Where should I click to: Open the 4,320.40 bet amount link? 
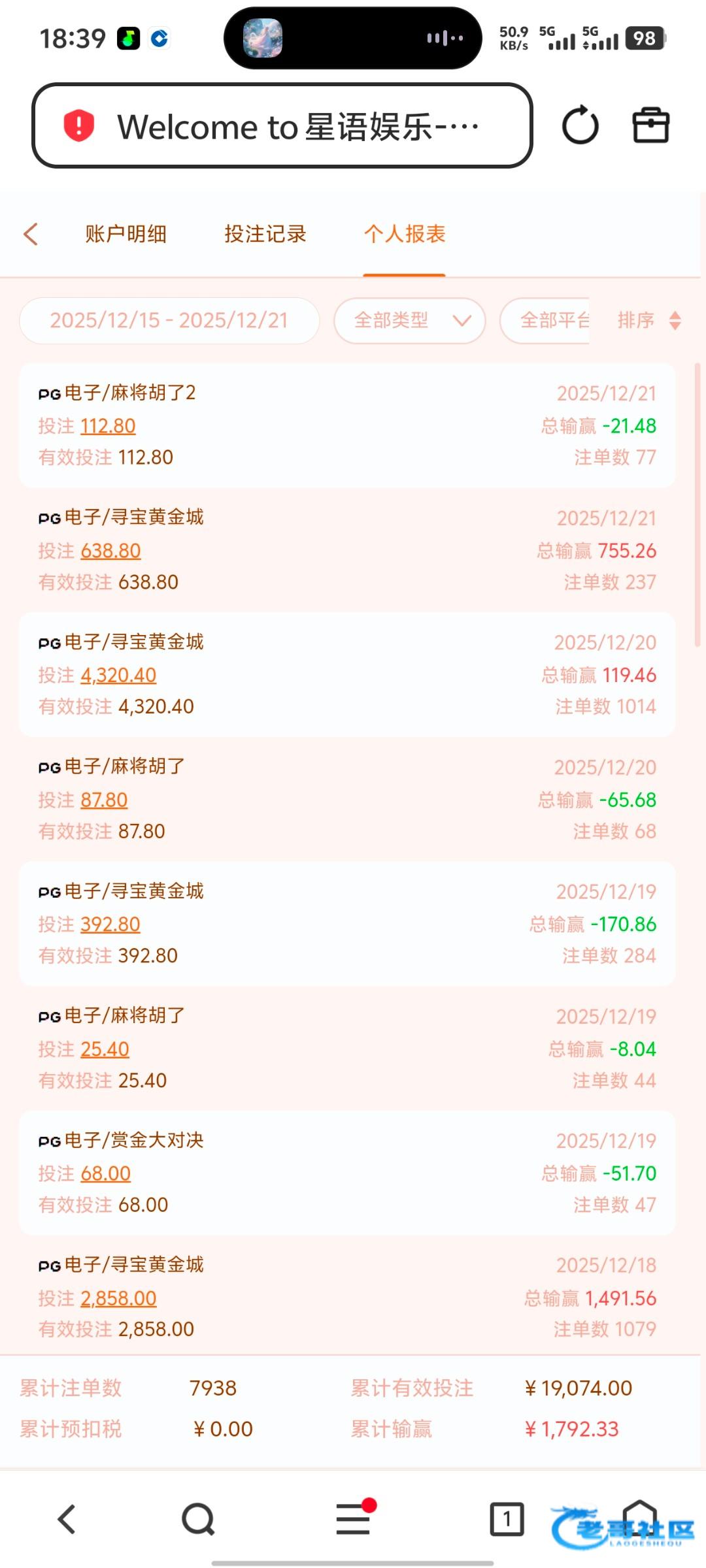click(119, 675)
